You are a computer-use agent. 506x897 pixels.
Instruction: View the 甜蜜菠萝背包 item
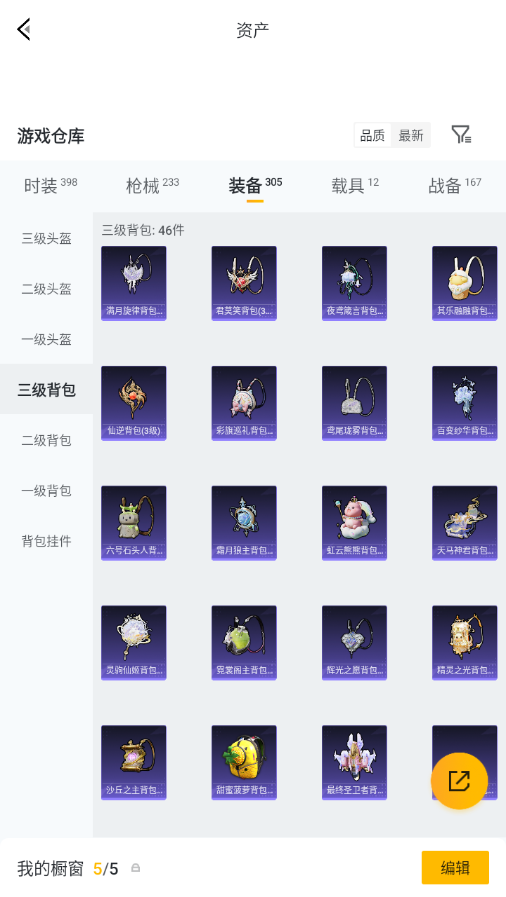coord(244,763)
